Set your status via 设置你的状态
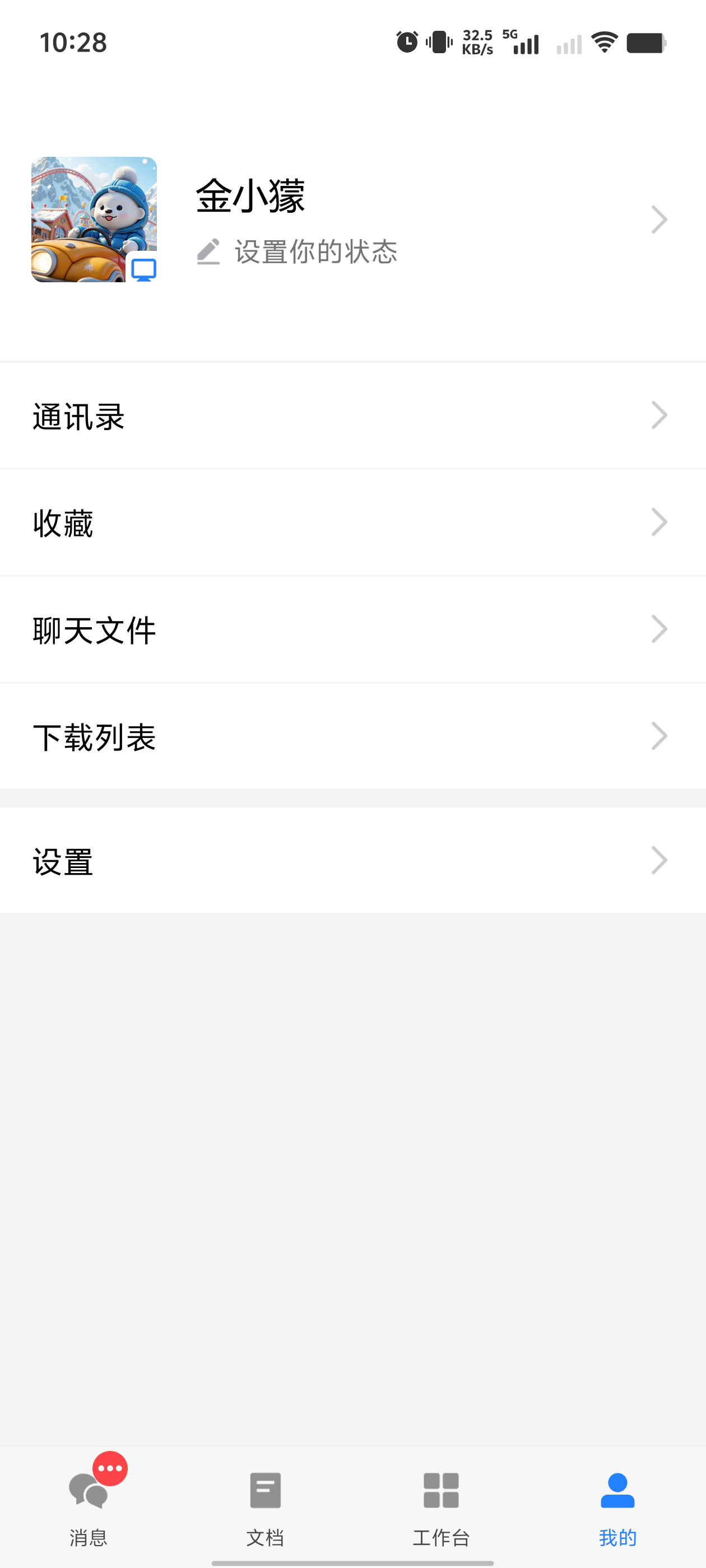The image size is (706, 1568). [315, 252]
